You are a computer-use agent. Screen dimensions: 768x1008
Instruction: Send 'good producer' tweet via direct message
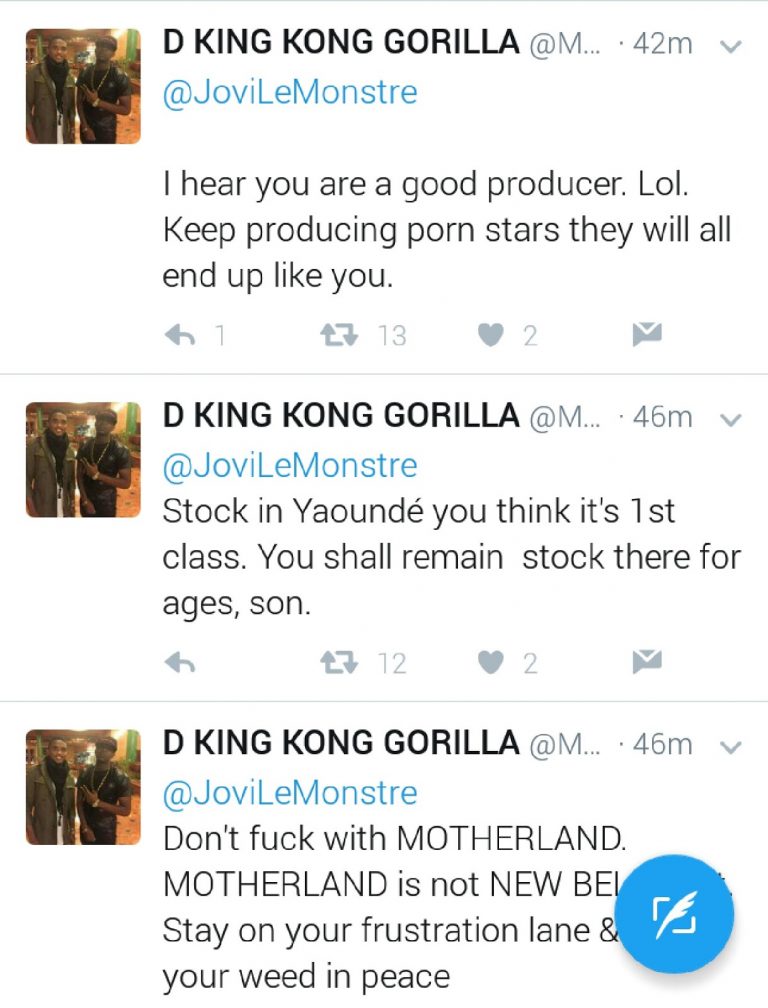click(648, 335)
